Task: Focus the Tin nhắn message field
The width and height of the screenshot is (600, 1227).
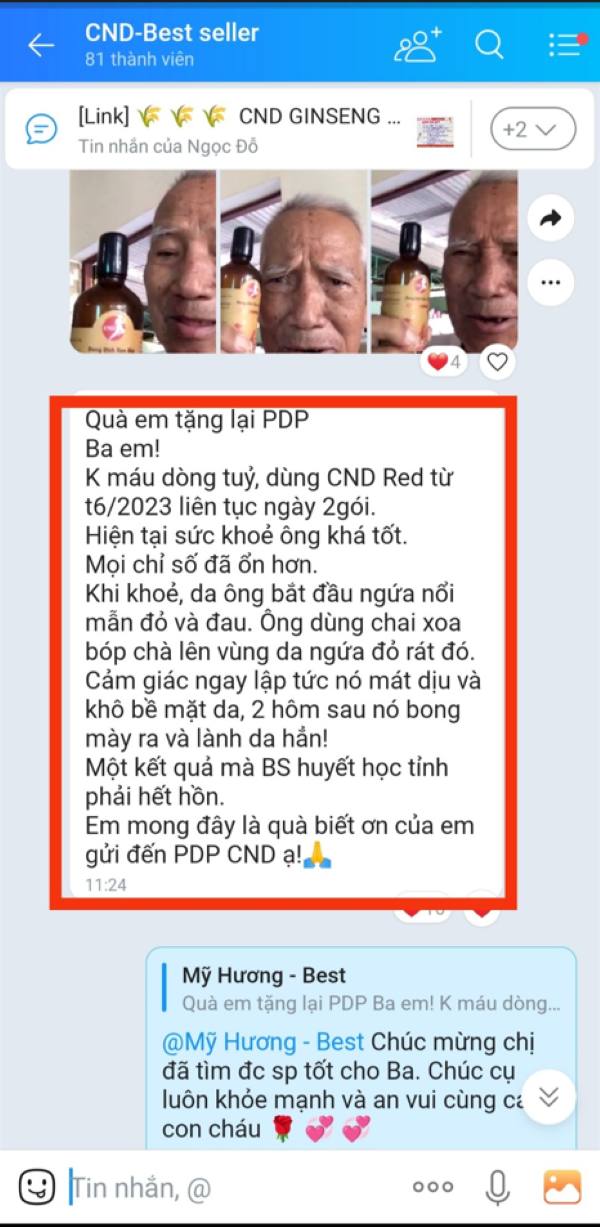Action: (230, 1188)
